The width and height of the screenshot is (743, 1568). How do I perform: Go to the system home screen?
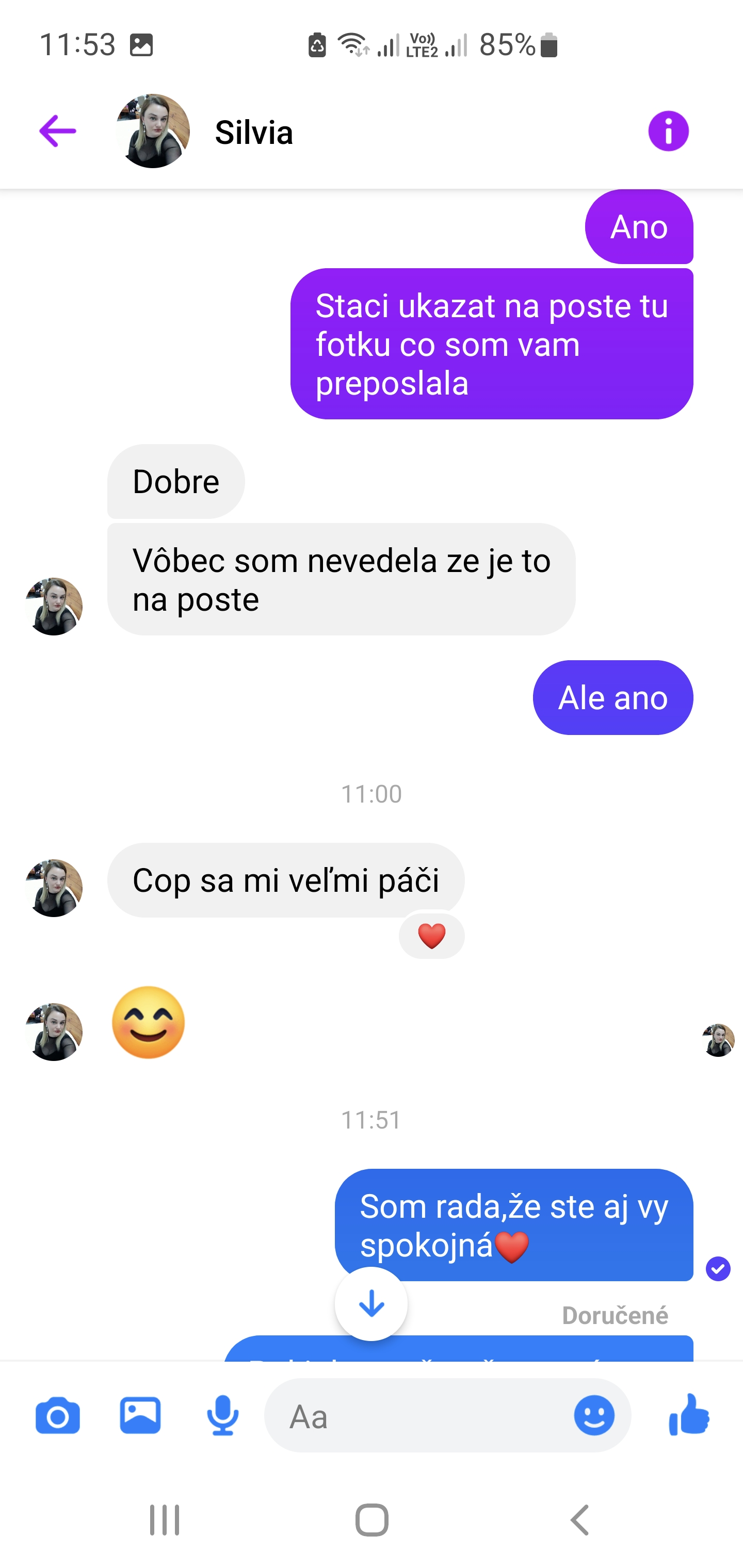point(372,1520)
